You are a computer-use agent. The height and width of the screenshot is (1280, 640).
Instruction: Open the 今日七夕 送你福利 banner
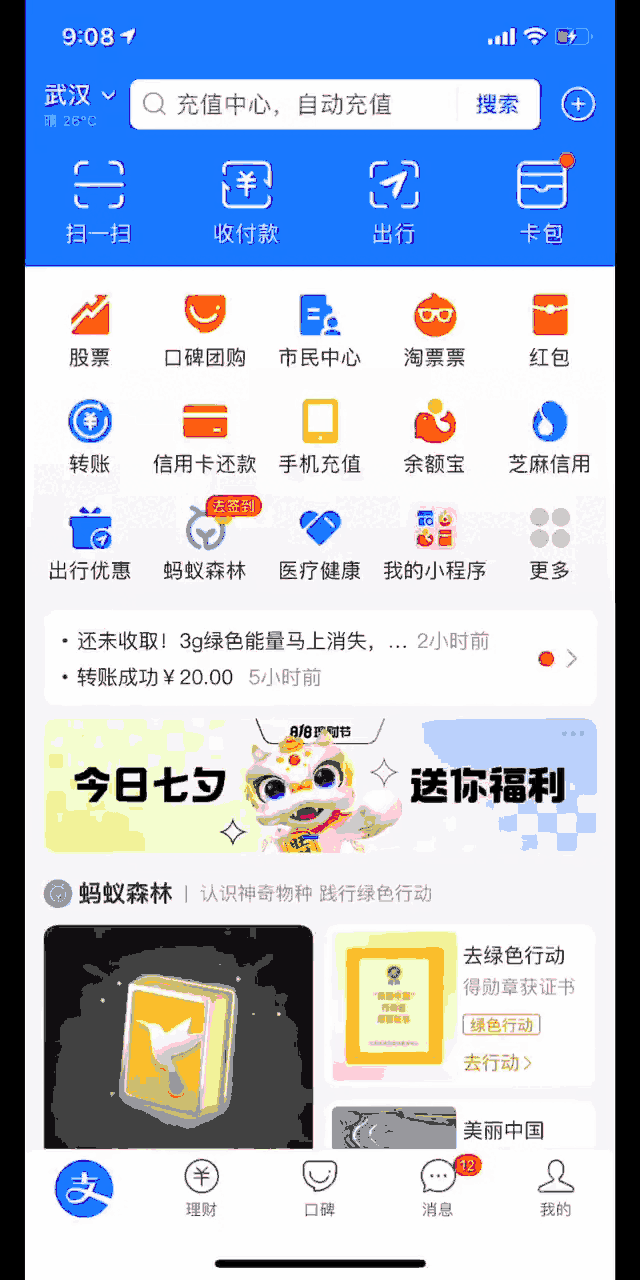click(x=320, y=785)
